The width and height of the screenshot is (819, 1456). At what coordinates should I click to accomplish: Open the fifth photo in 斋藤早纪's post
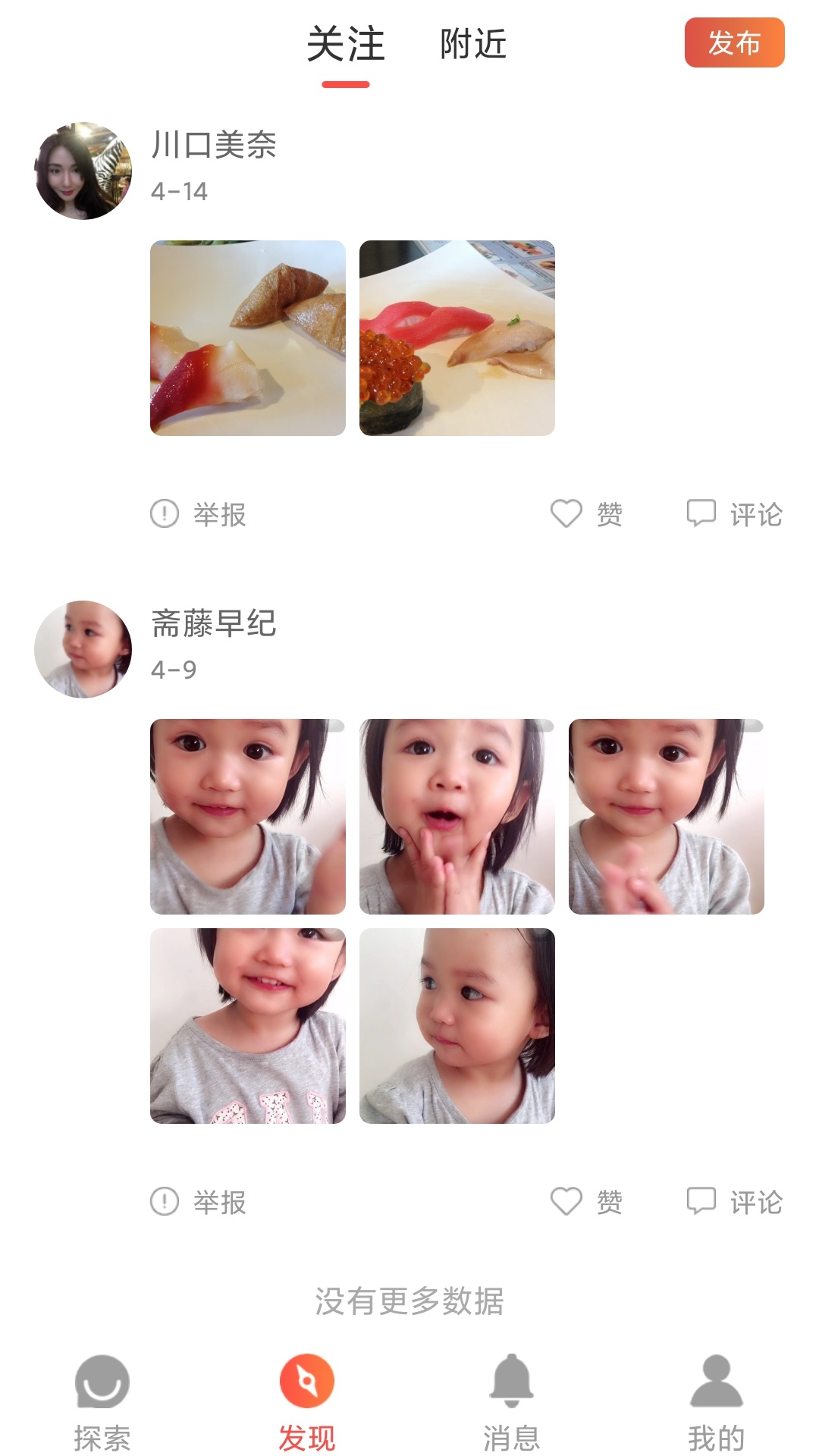(x=457, y=1026)
